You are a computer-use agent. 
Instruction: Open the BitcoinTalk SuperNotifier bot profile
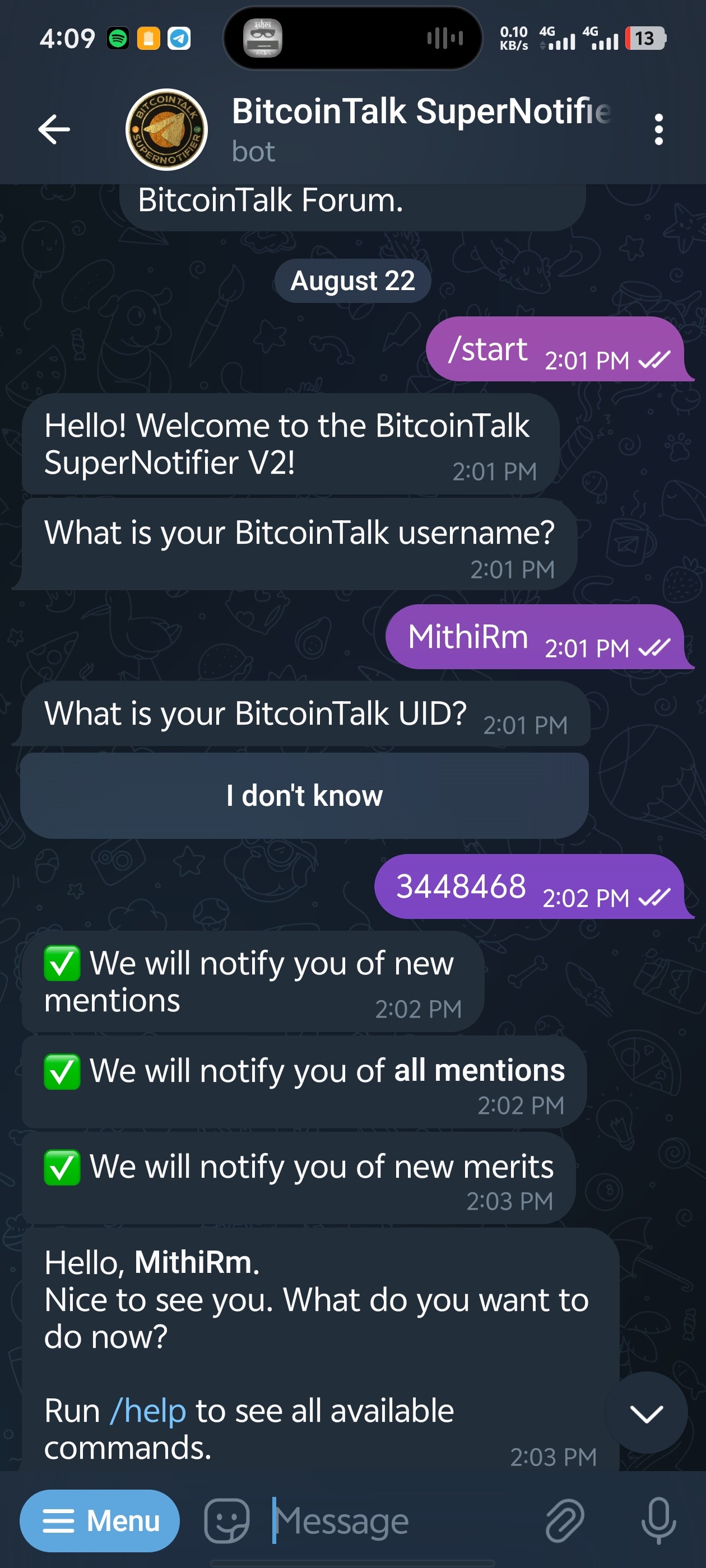pos(365,129)
